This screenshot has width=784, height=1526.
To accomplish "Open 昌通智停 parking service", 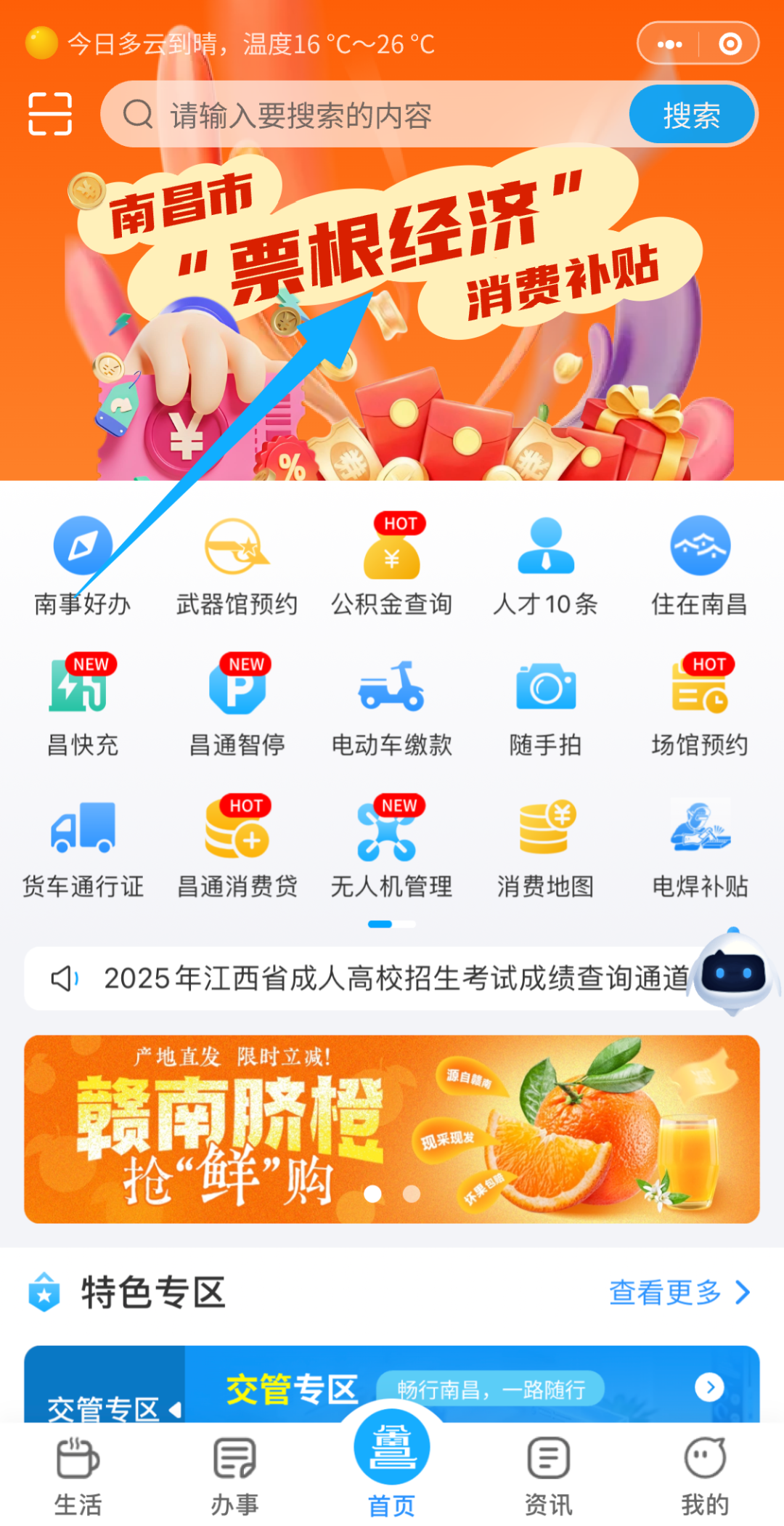I will pyautogui.click(x=237, y=701).
